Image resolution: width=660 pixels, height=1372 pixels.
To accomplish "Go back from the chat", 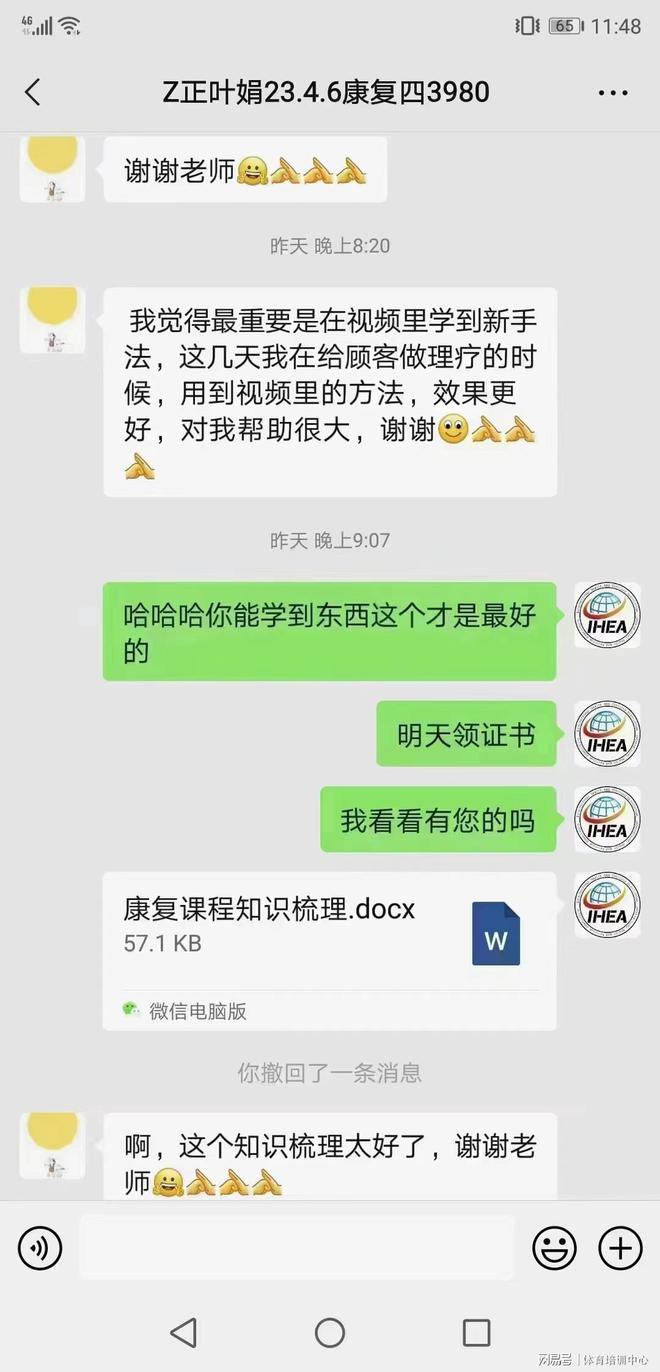I will click(33, 93).
